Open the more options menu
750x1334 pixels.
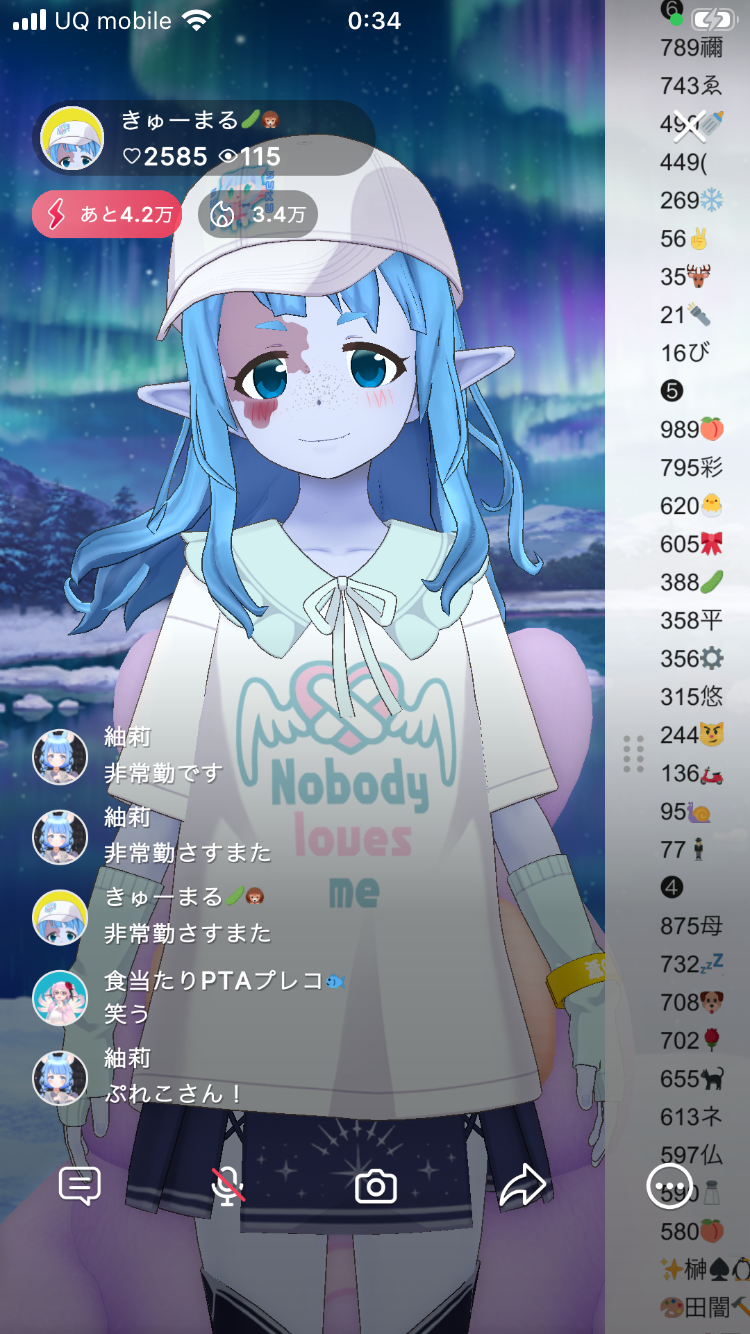pos(669,1187)
